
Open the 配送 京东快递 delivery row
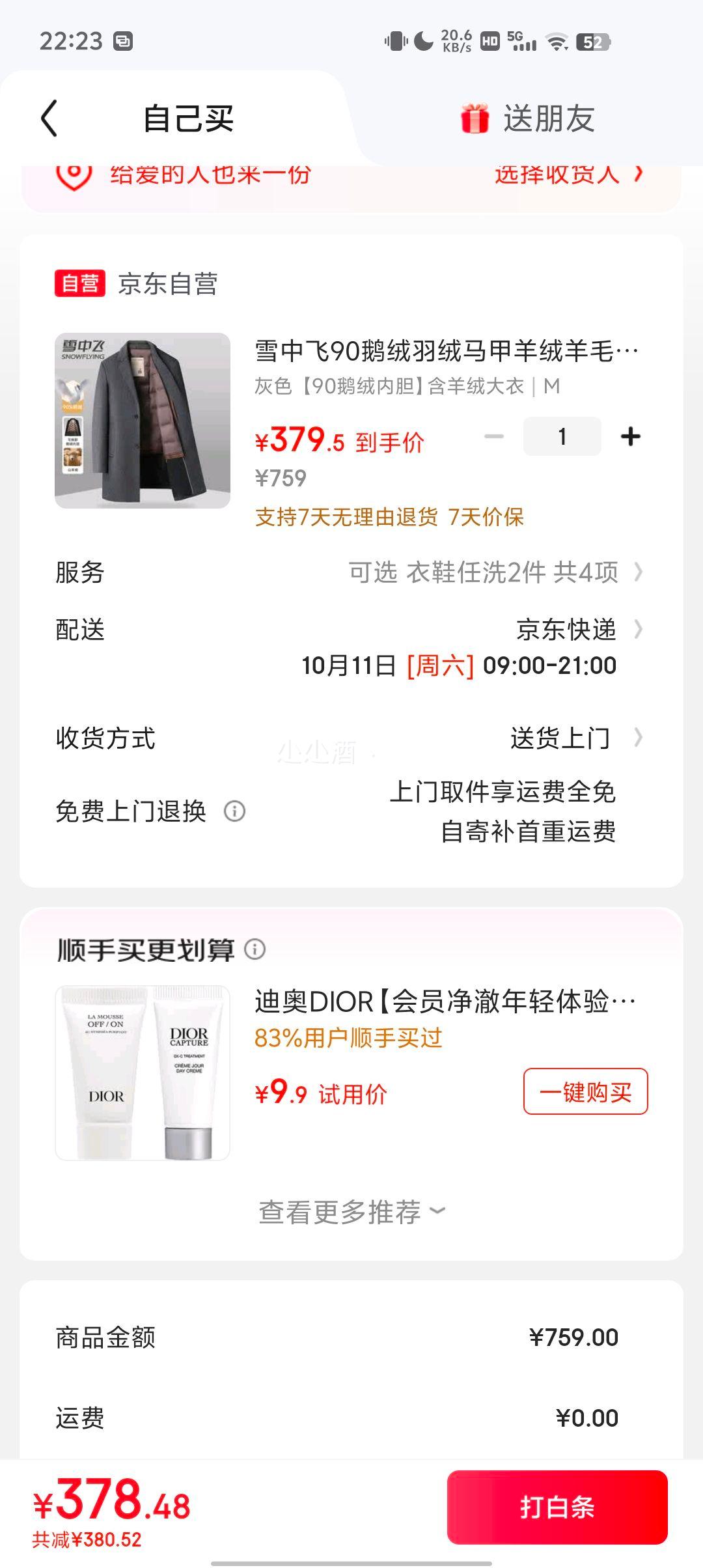pyautogui.click(x=566, y=630)
